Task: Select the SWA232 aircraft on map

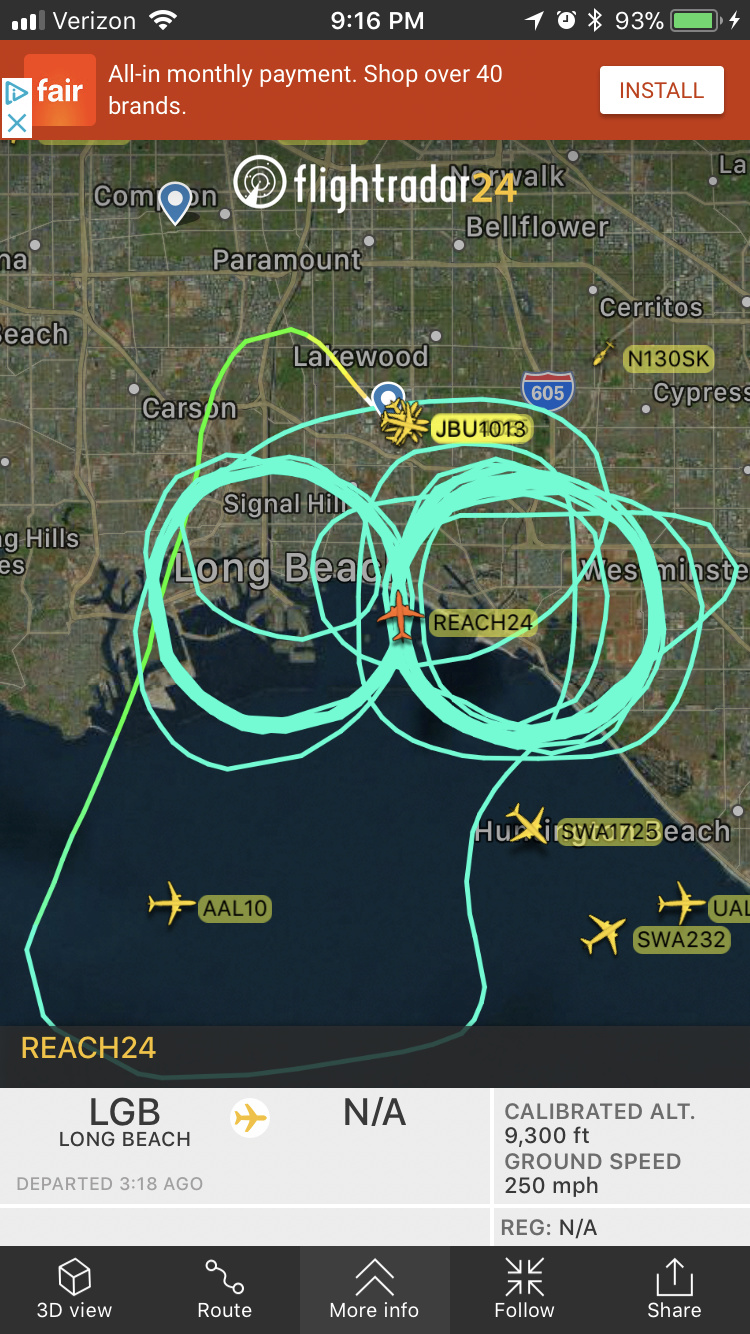Action: point(603,935)
